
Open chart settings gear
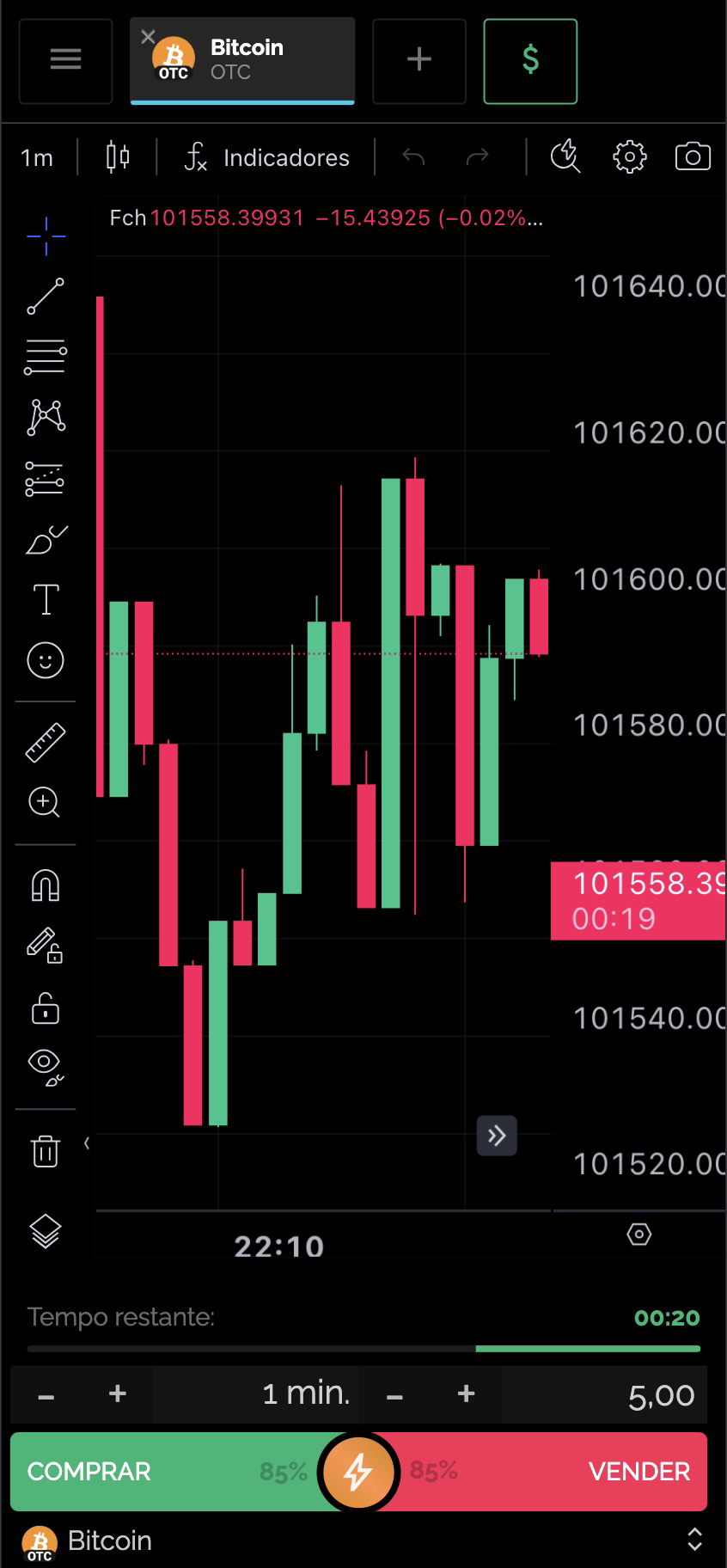tap(629, 156)
